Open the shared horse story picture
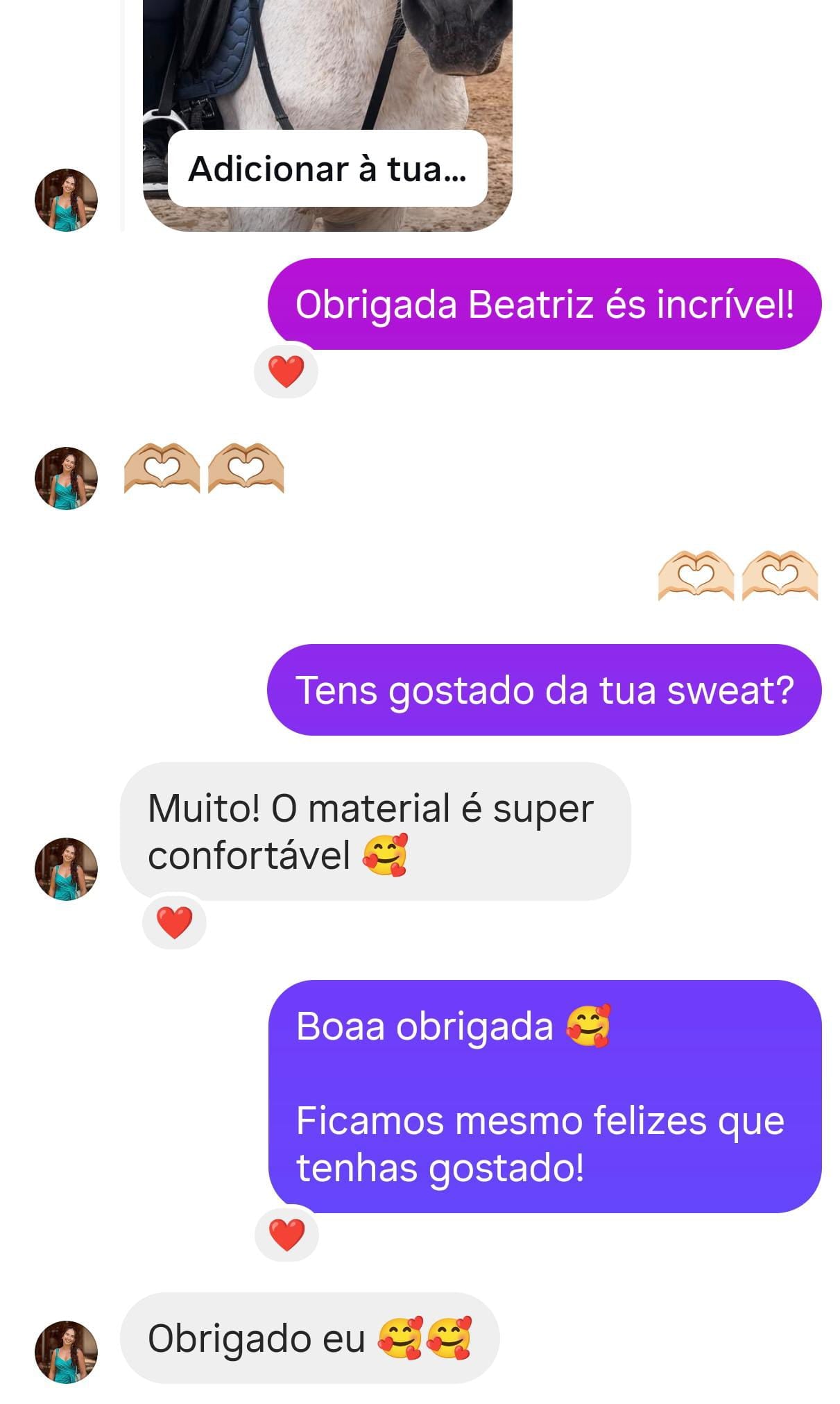This screenshot has height=1404, width=840. coord(326,62)
